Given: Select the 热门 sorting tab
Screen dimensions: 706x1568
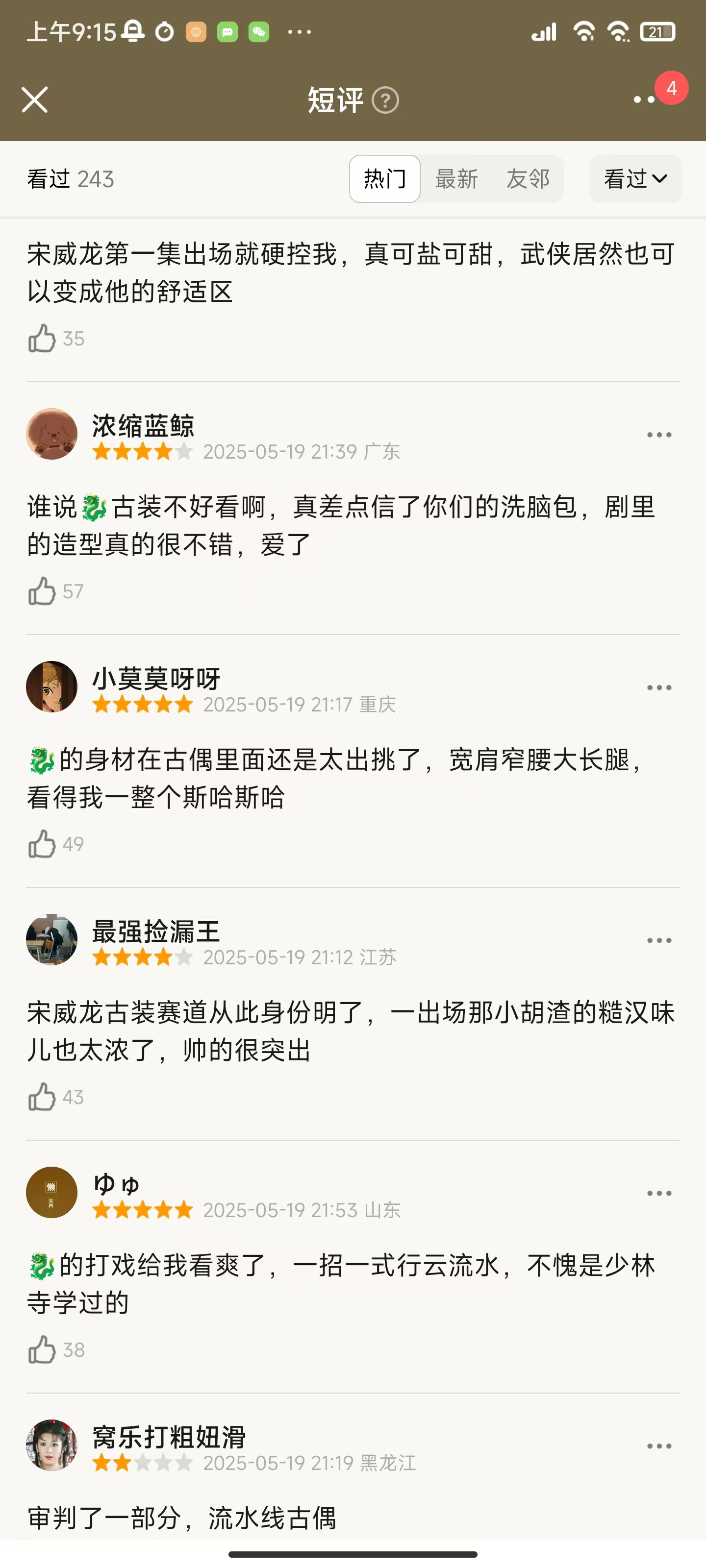Looking at the screenshot, I should click(384, 179).
